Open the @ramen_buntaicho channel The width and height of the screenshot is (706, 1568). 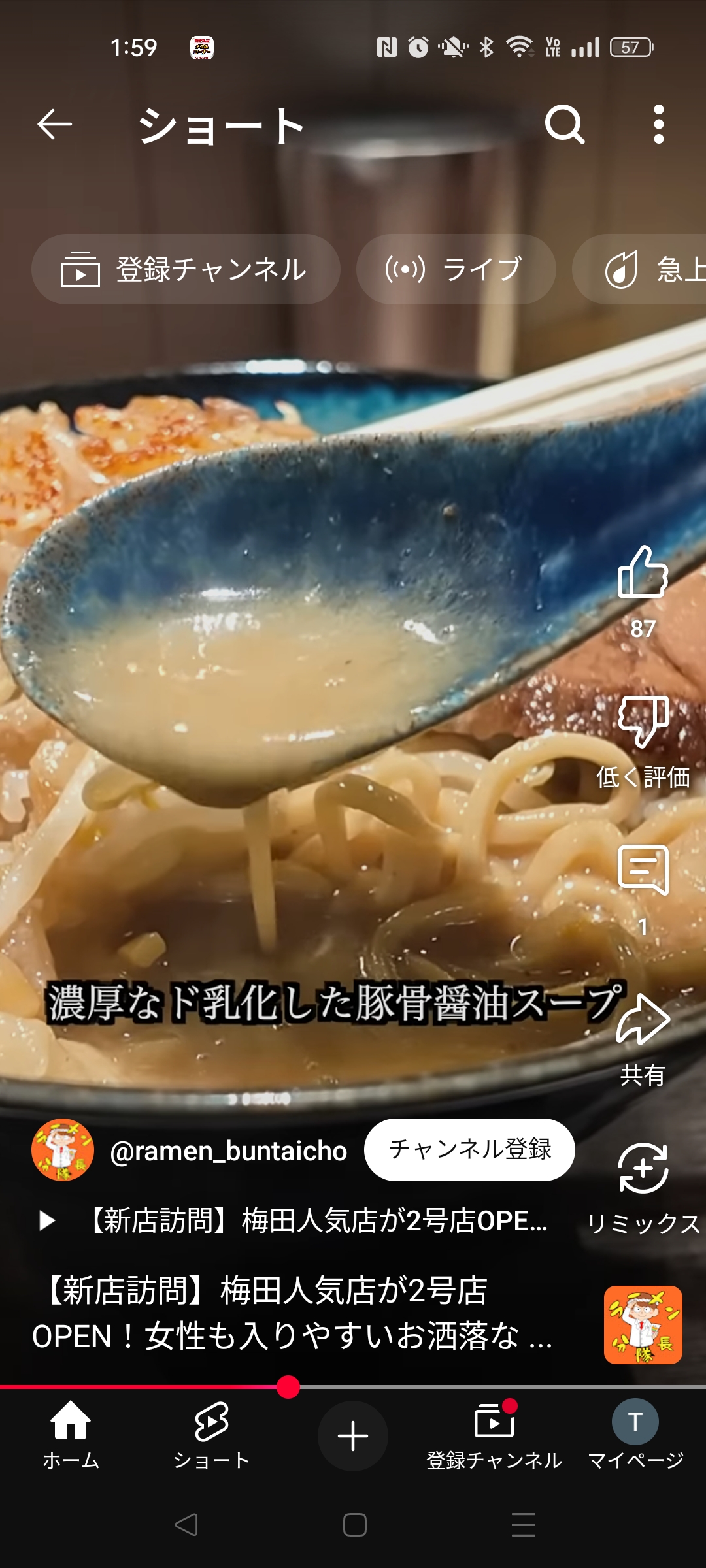coord(227,1151)
